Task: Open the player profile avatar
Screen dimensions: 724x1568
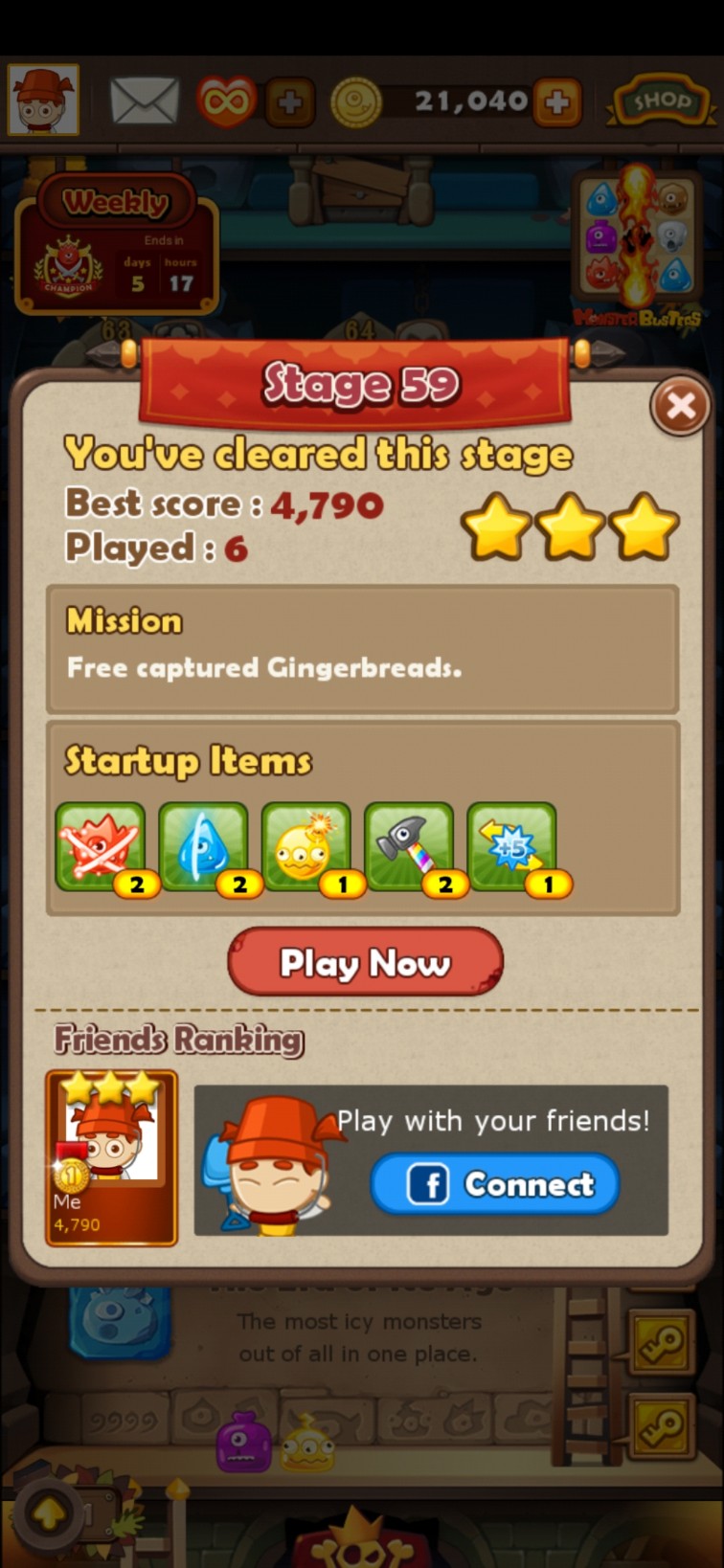Action: 43,100
